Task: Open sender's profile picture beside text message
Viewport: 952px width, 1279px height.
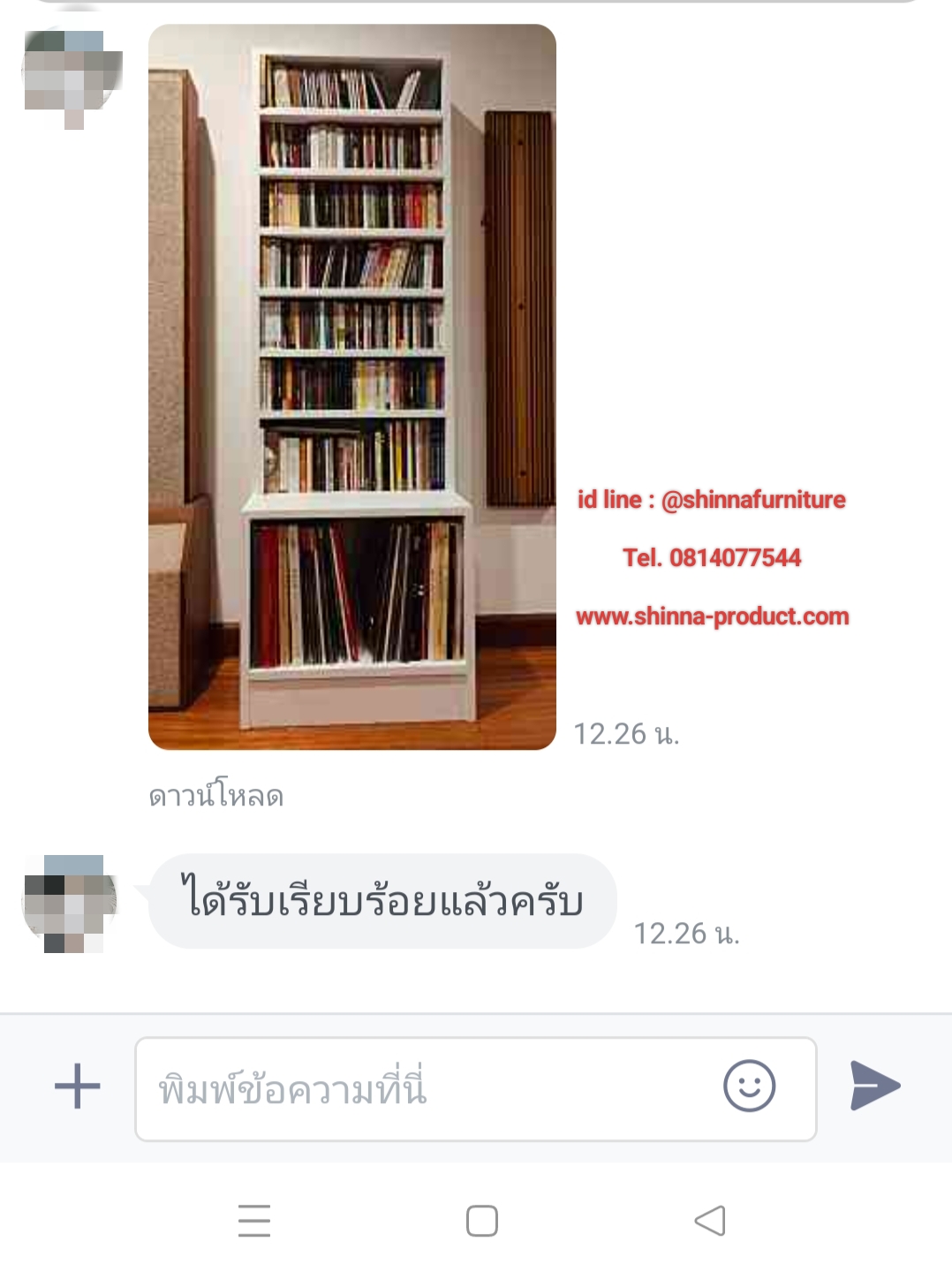Action: [70, 903]
